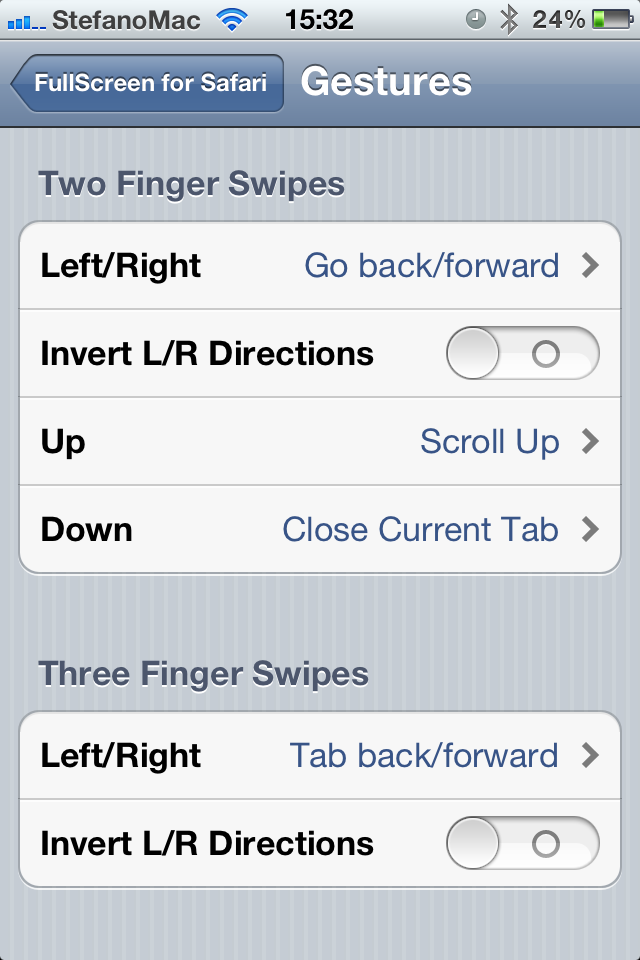The image size is (640, 960).
Task: Open two-finger Left/Right swipe setting
Action: [x=320, y=266]
